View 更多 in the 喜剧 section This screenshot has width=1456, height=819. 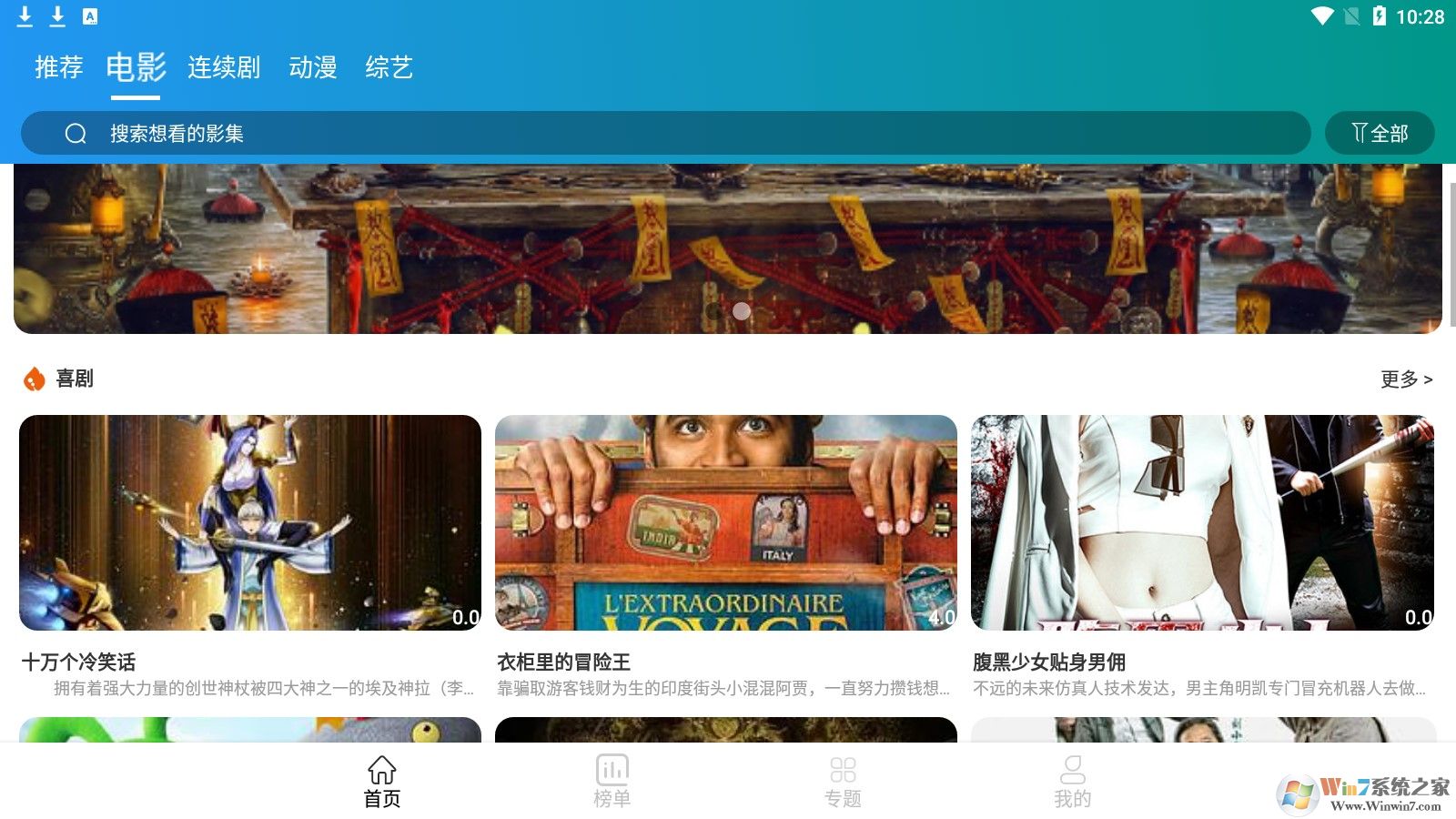(x=1406, y=379)
